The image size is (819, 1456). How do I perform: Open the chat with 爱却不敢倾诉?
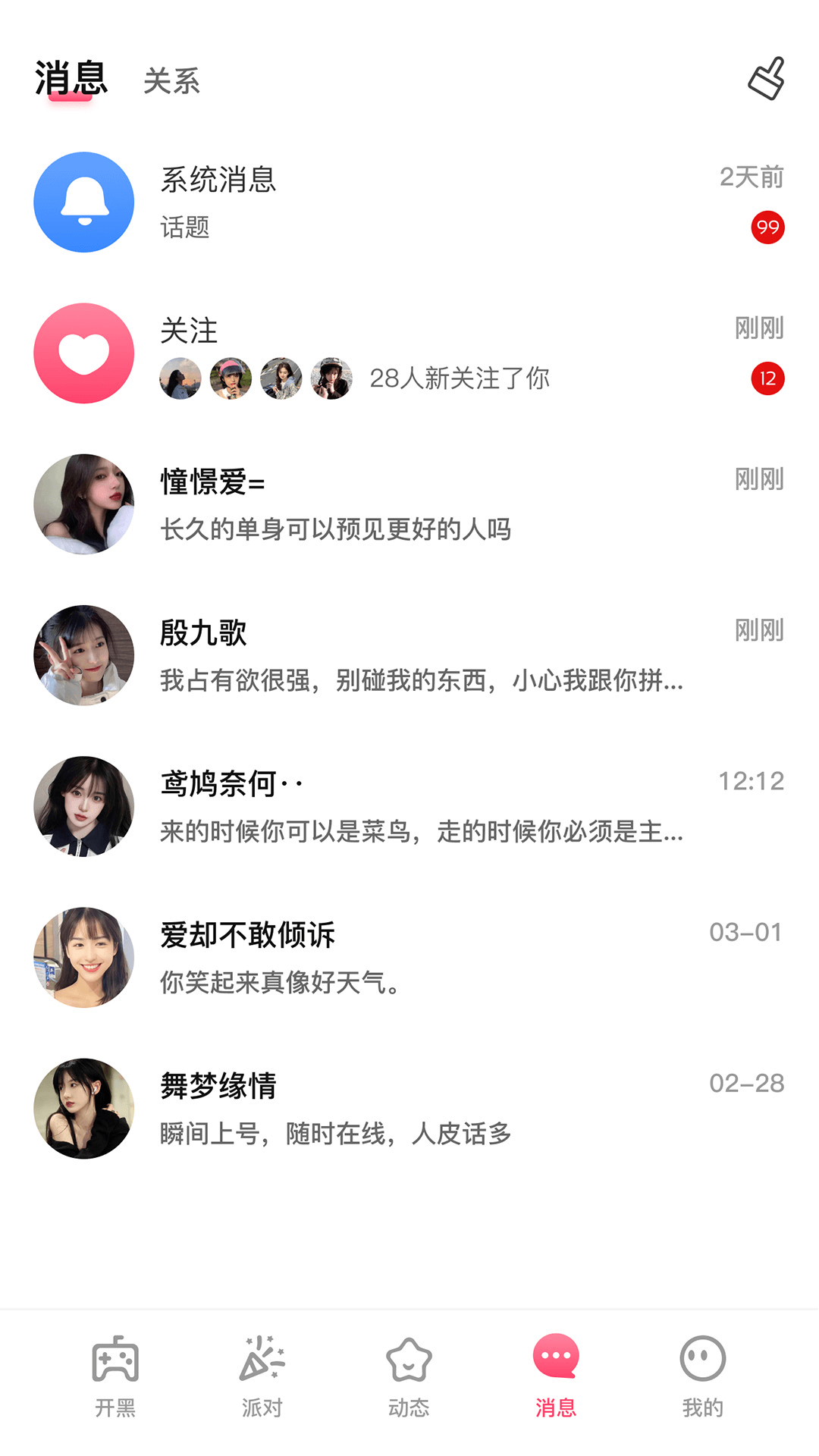point(409,957)
